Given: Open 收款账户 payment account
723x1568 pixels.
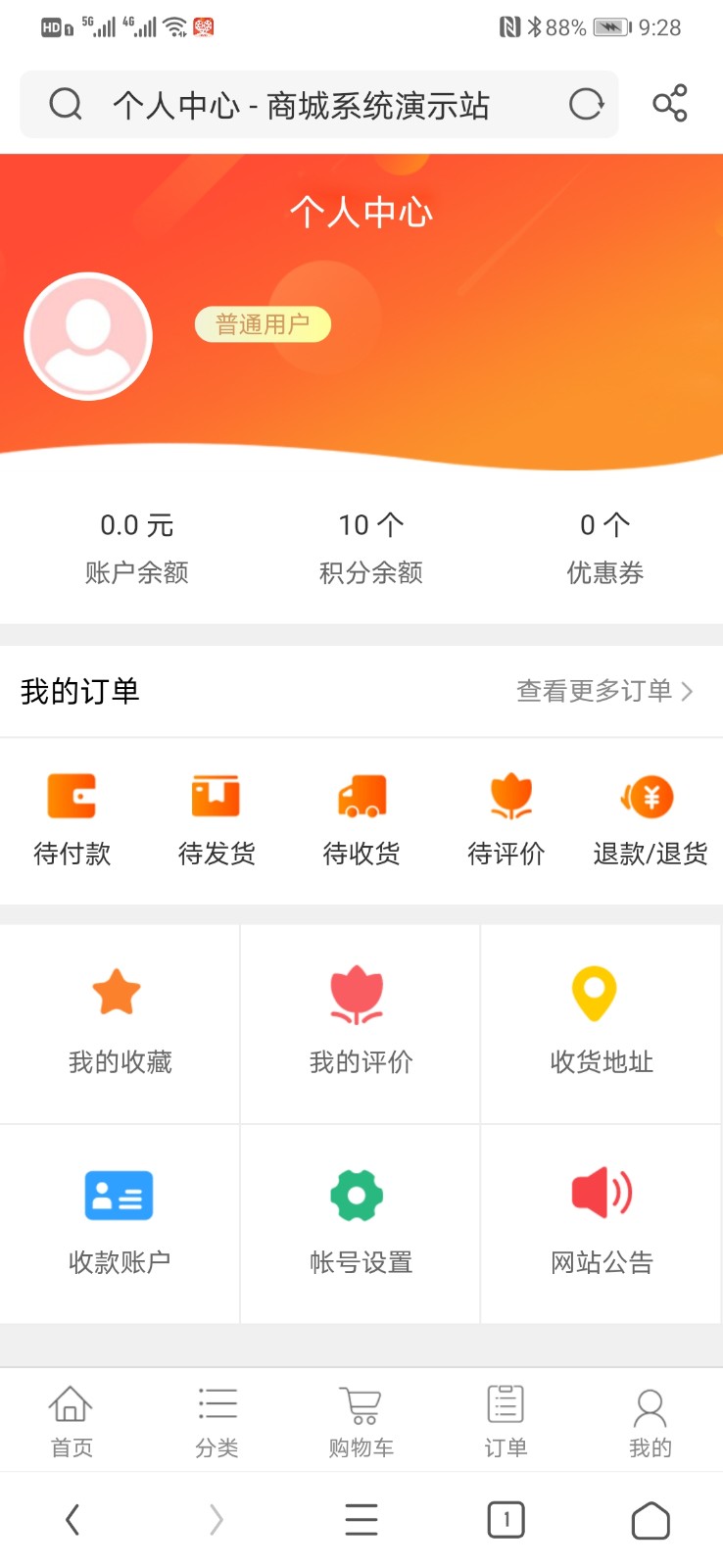Looking at the screenshot, I should [120, 1222].
